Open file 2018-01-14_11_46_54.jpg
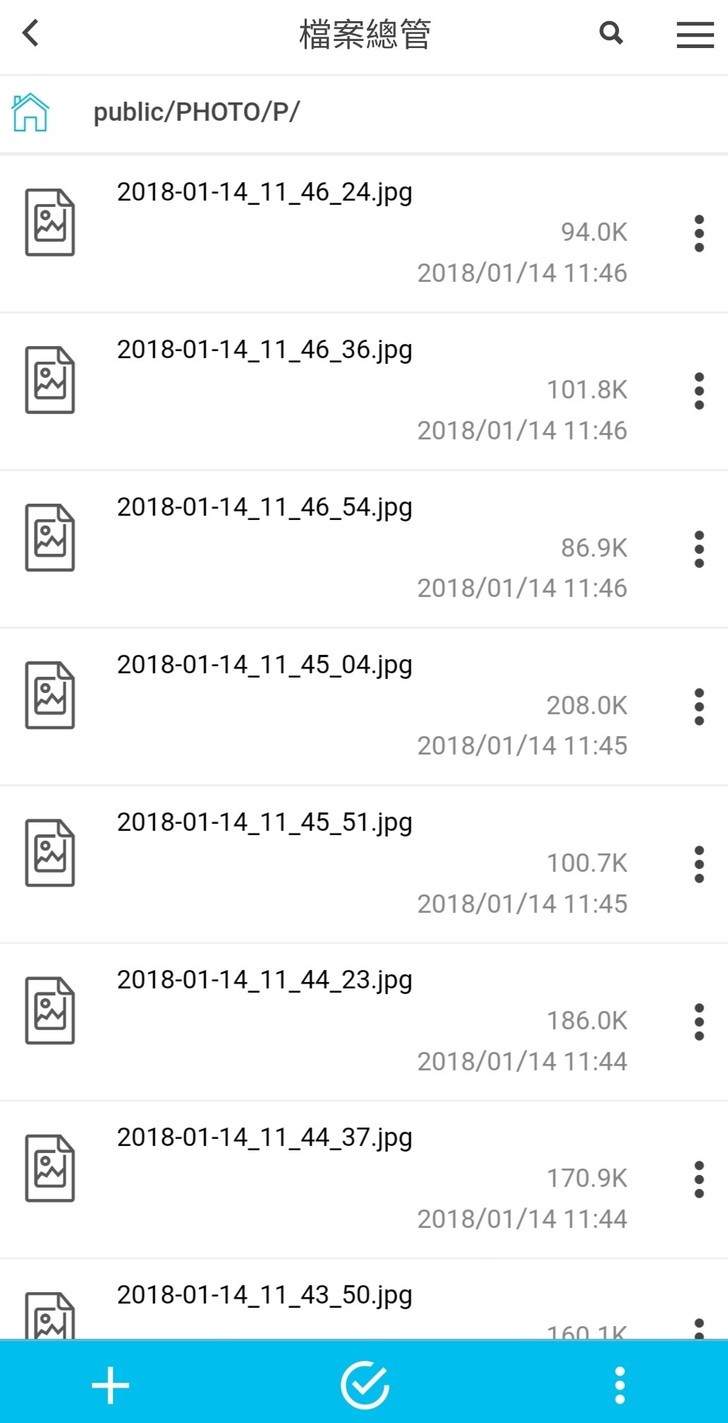The width and height of the screenshot is (728, 1423). click(x=265, y=507)
